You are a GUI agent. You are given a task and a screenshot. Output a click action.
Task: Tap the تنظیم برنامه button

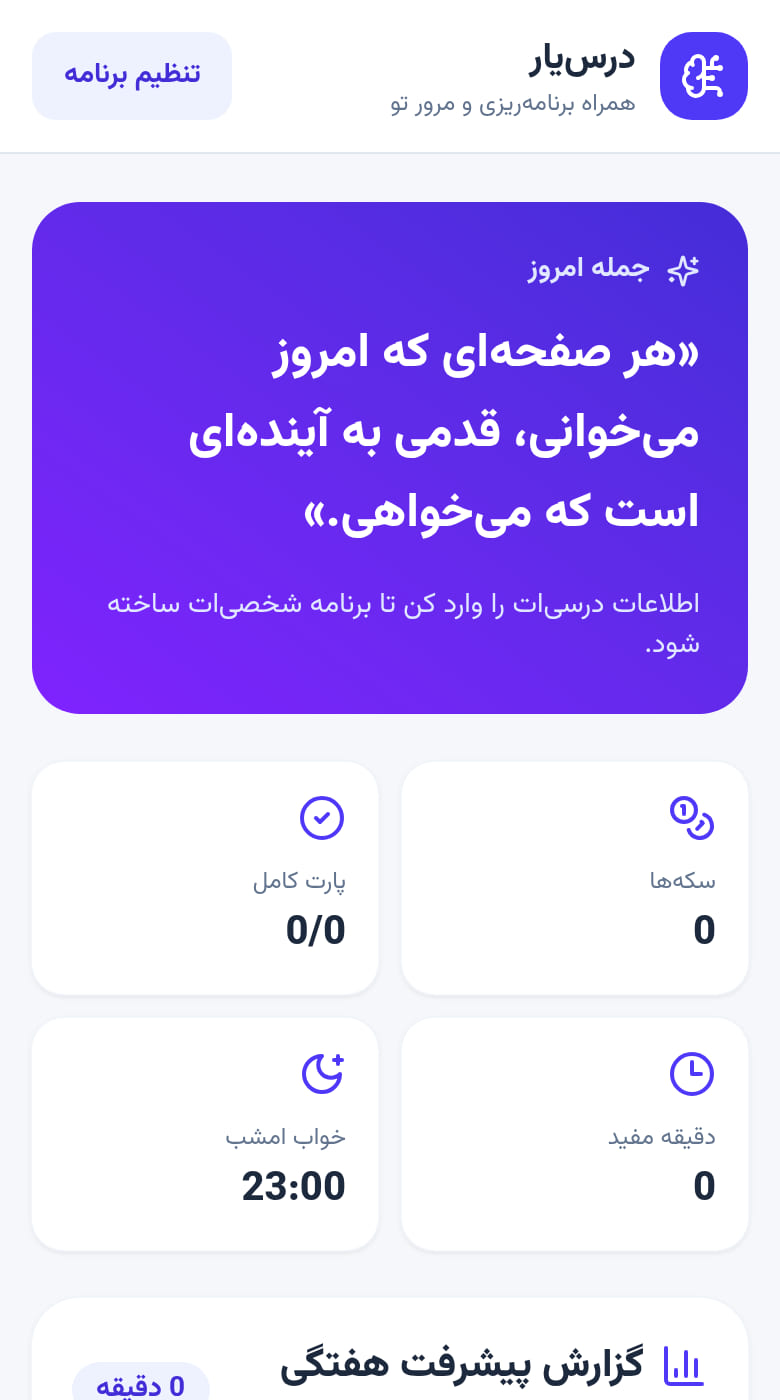[x=132, y=76]
